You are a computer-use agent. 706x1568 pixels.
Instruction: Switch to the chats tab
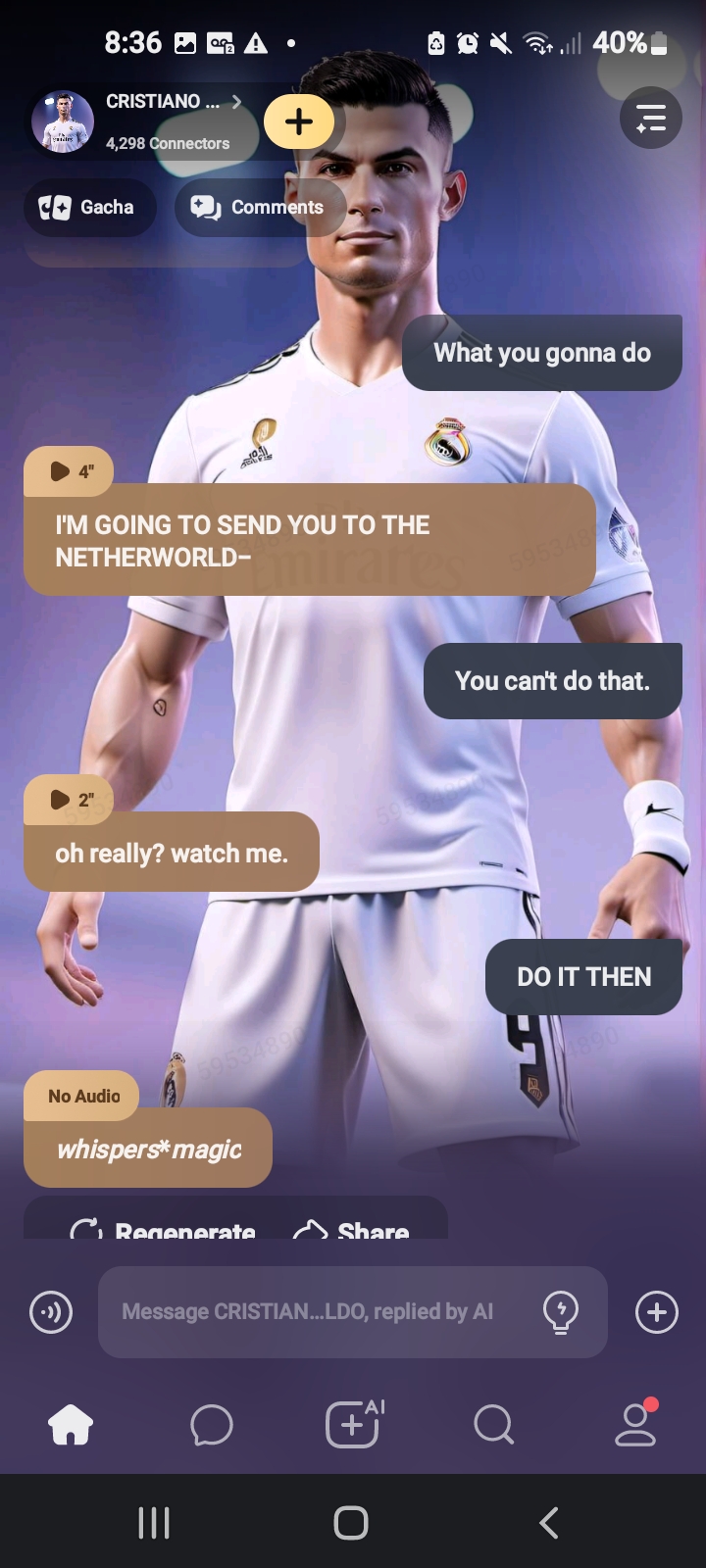(212, 1425)
